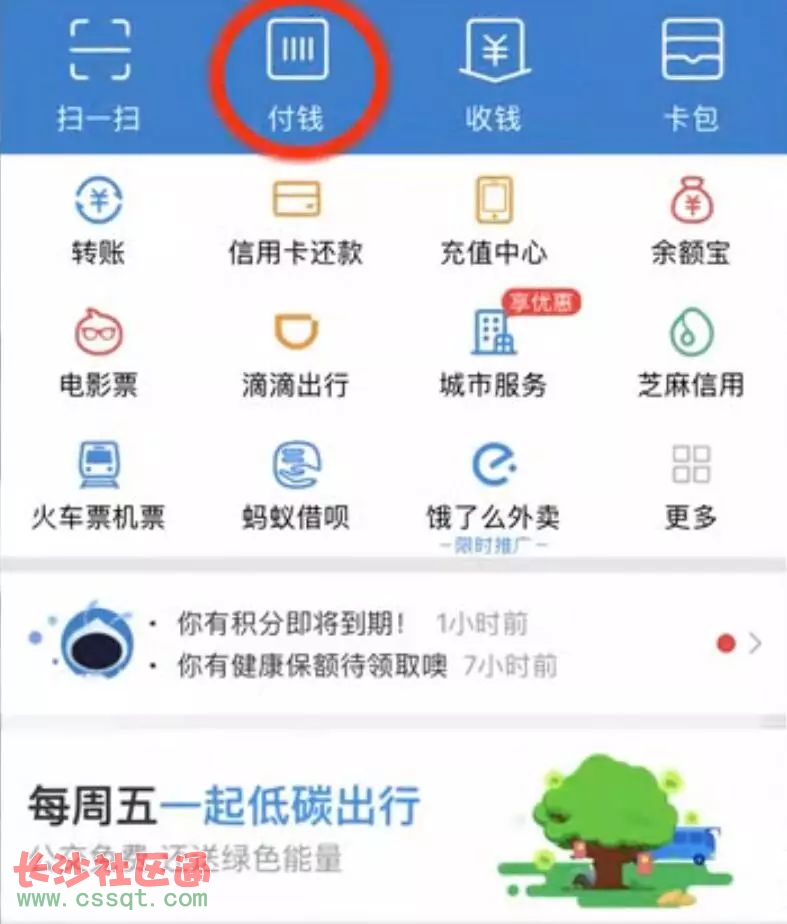This screenshot has width=787, height=924.
Task: Select 转账 transfer
Action: pyautogui.click(x=98, y=220)
